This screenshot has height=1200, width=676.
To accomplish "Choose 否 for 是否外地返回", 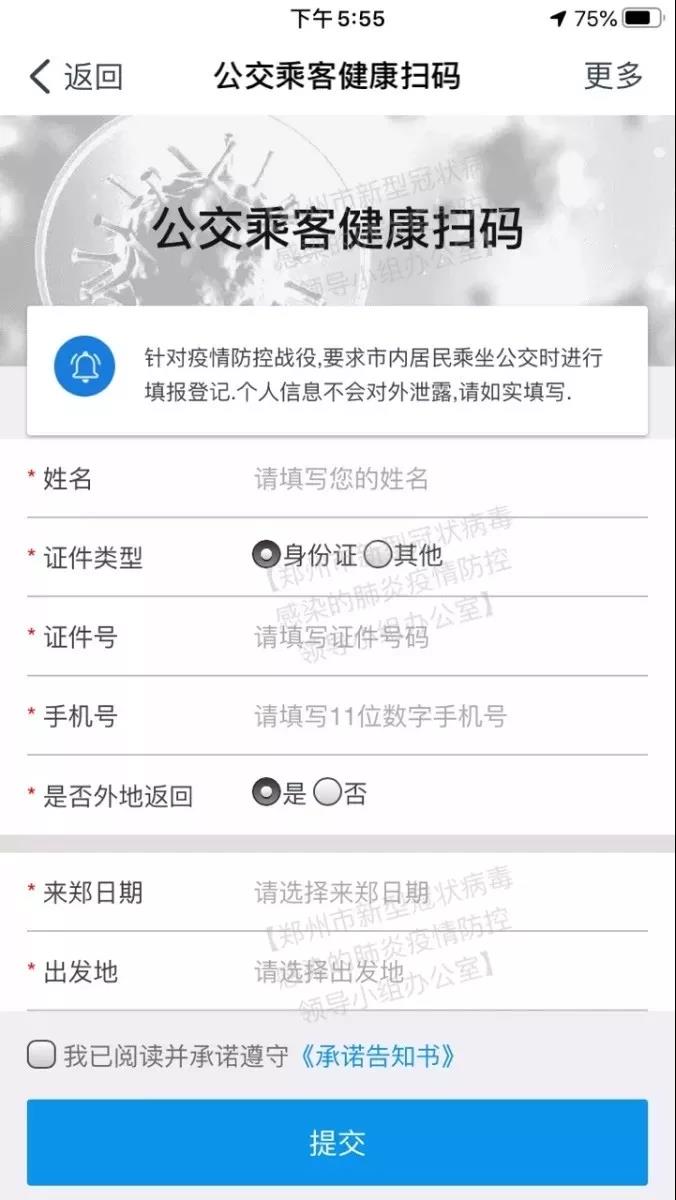I will tap(327, 794).
